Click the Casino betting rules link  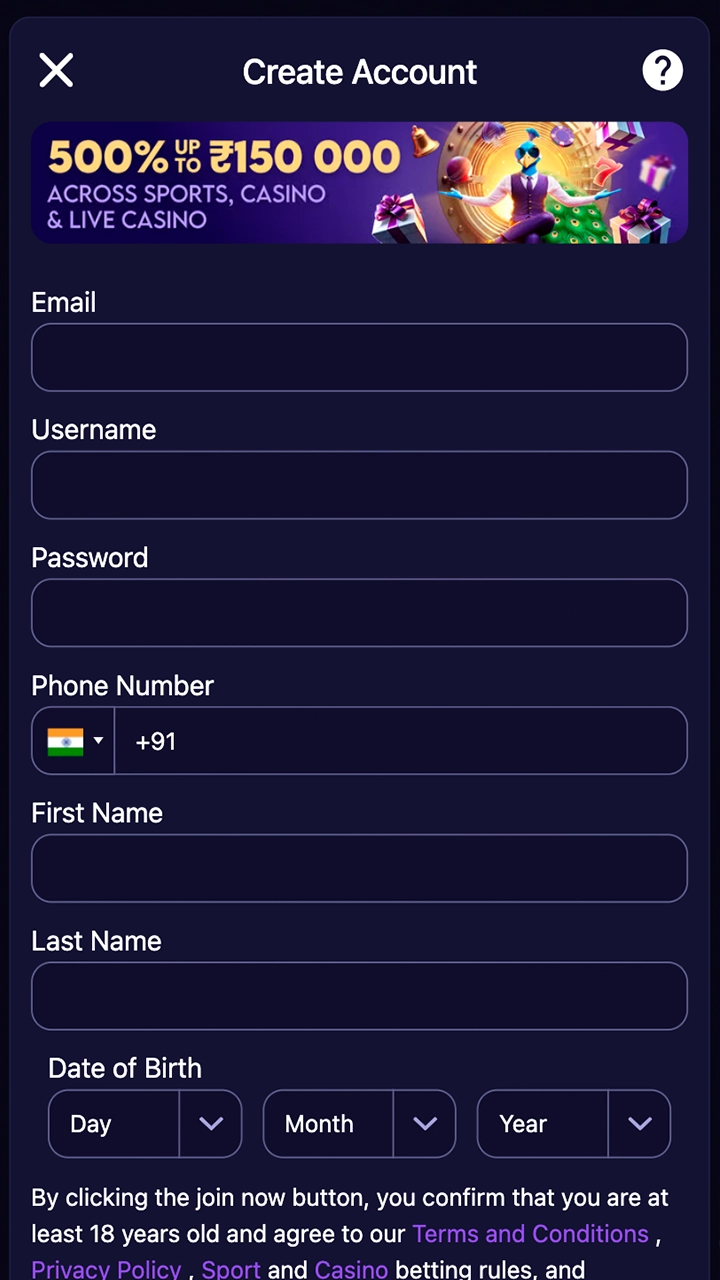tap(351, 1268)
